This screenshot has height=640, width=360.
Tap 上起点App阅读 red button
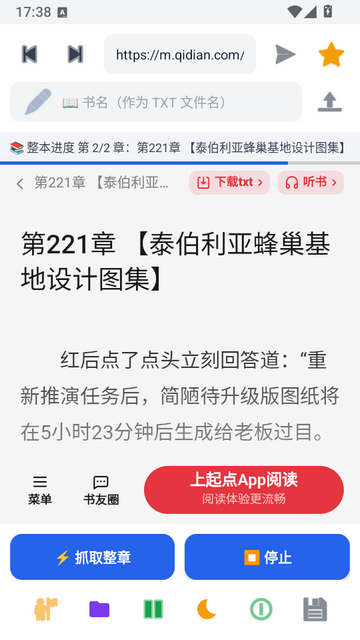tap(244, 490)
